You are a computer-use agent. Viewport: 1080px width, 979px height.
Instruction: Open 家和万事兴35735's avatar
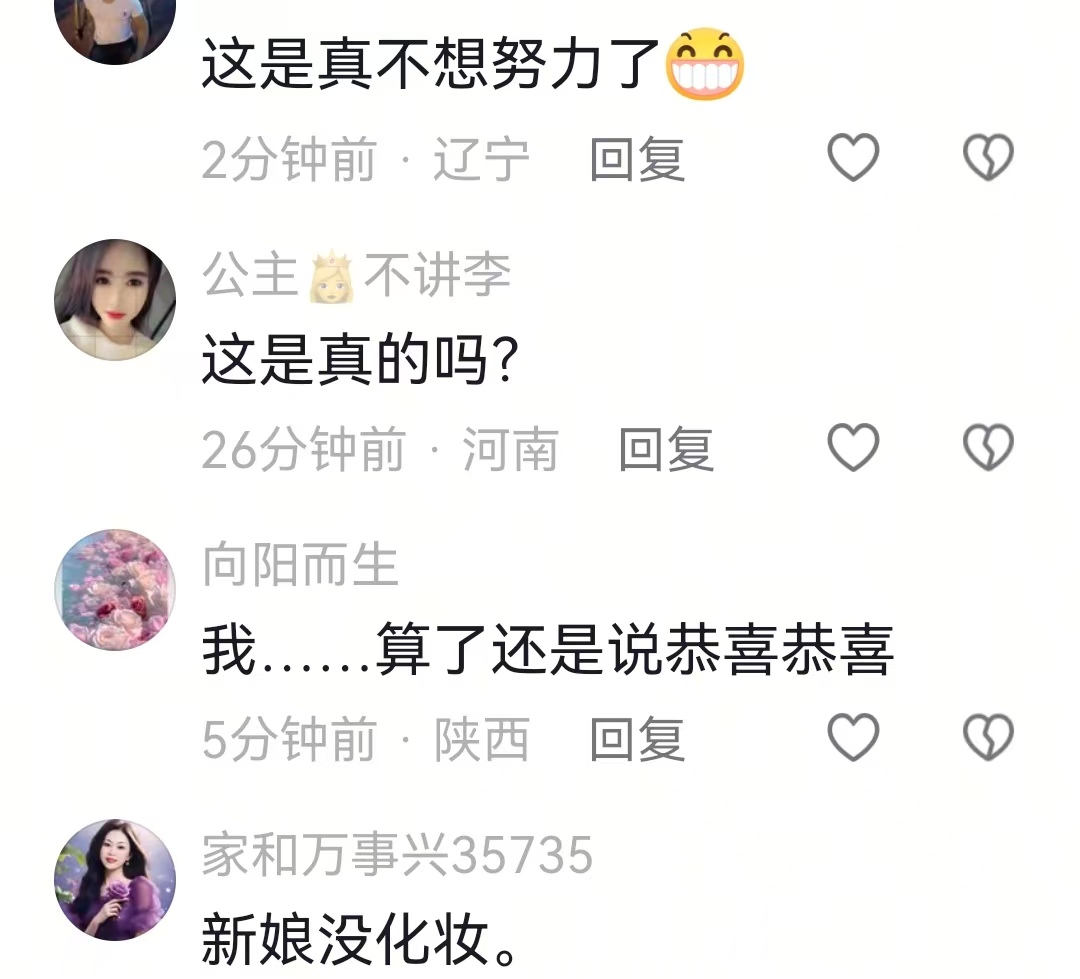click(x=115, y=880)
